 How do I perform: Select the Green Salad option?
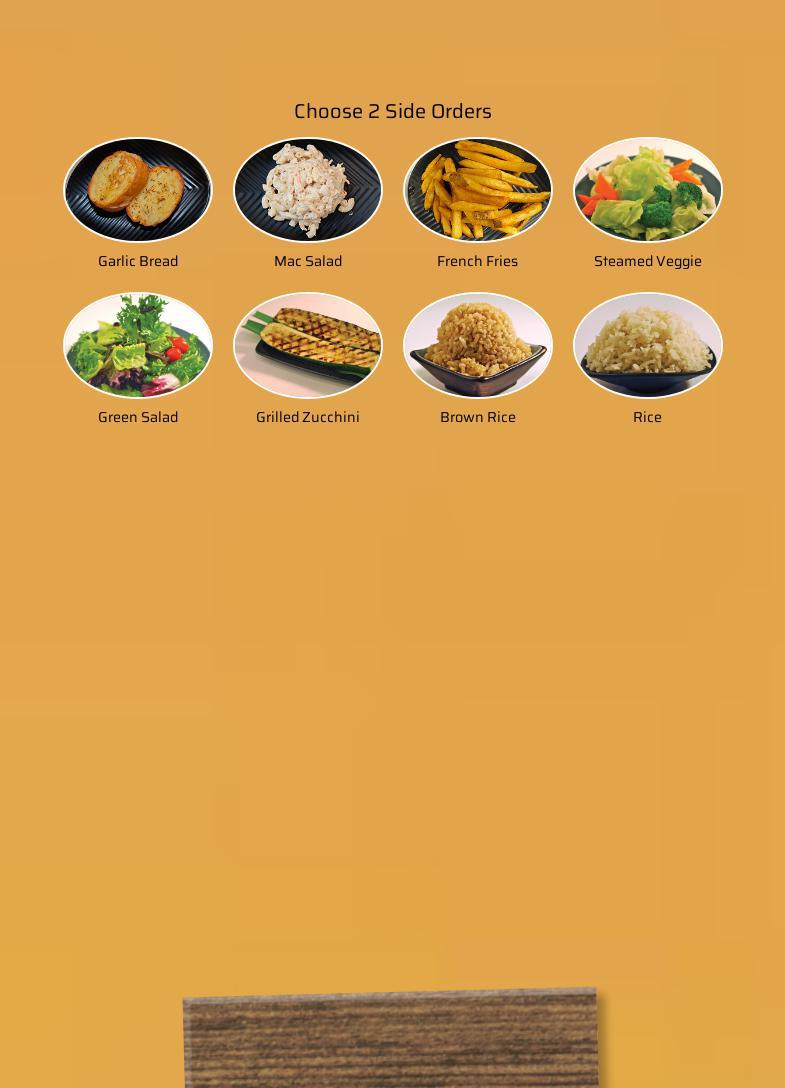pyautogui.click(x=138, y=345)
